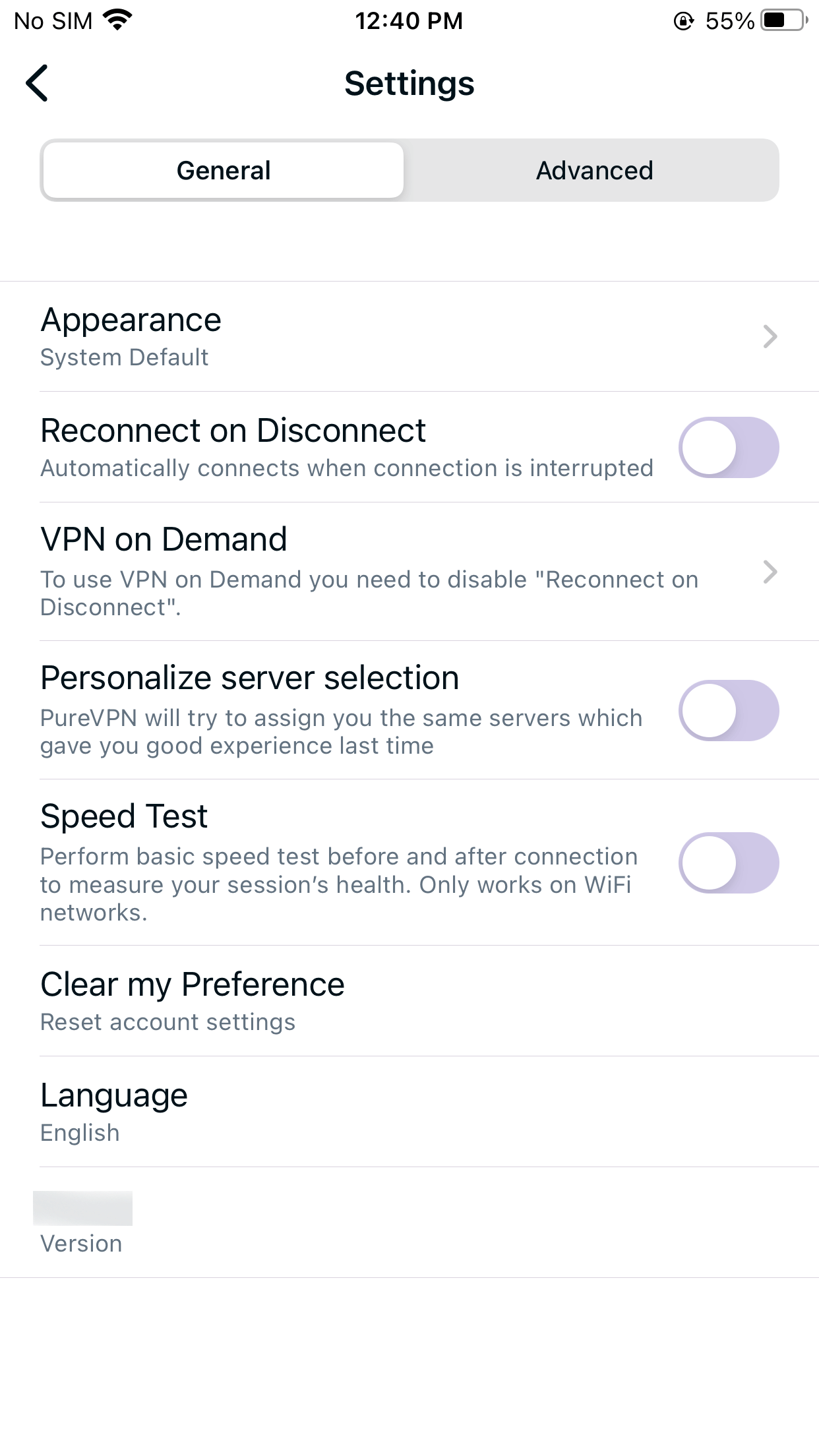Enable the Speed Test option

(728, 863)
